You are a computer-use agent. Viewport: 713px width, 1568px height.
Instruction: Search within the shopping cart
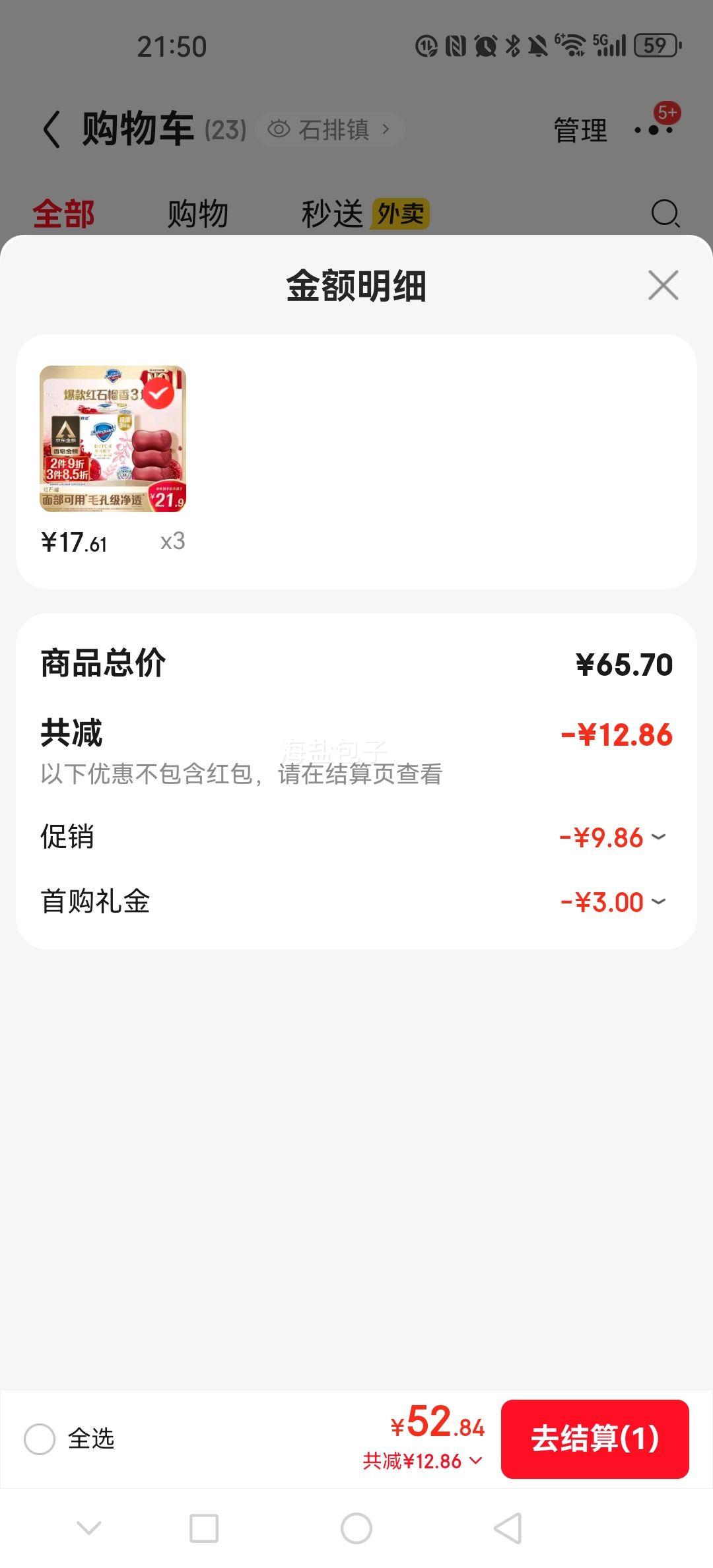[x=665, y=214]
